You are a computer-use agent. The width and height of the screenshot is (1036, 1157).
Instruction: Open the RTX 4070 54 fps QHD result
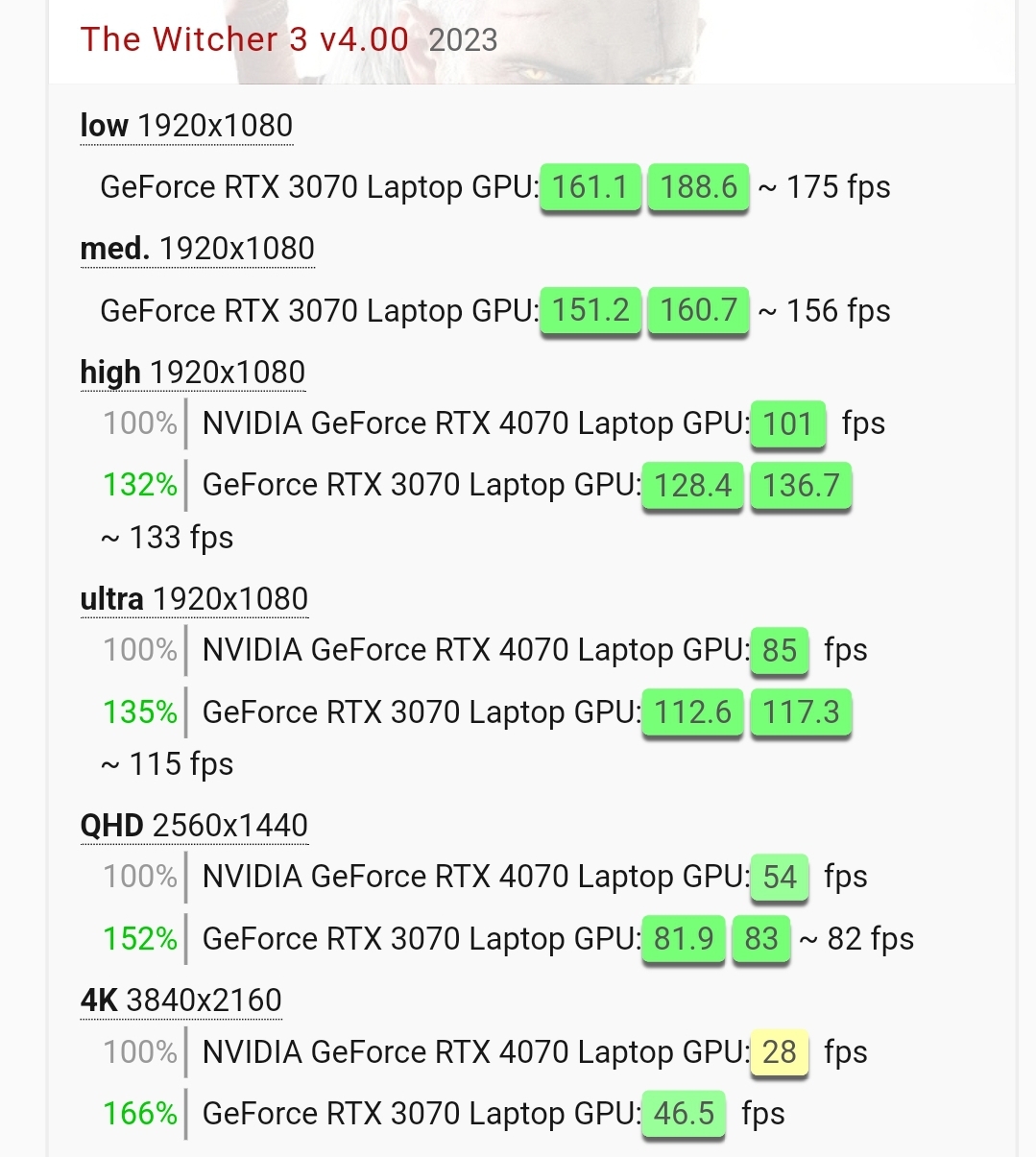pyautogui.click(x=779, y=877)
